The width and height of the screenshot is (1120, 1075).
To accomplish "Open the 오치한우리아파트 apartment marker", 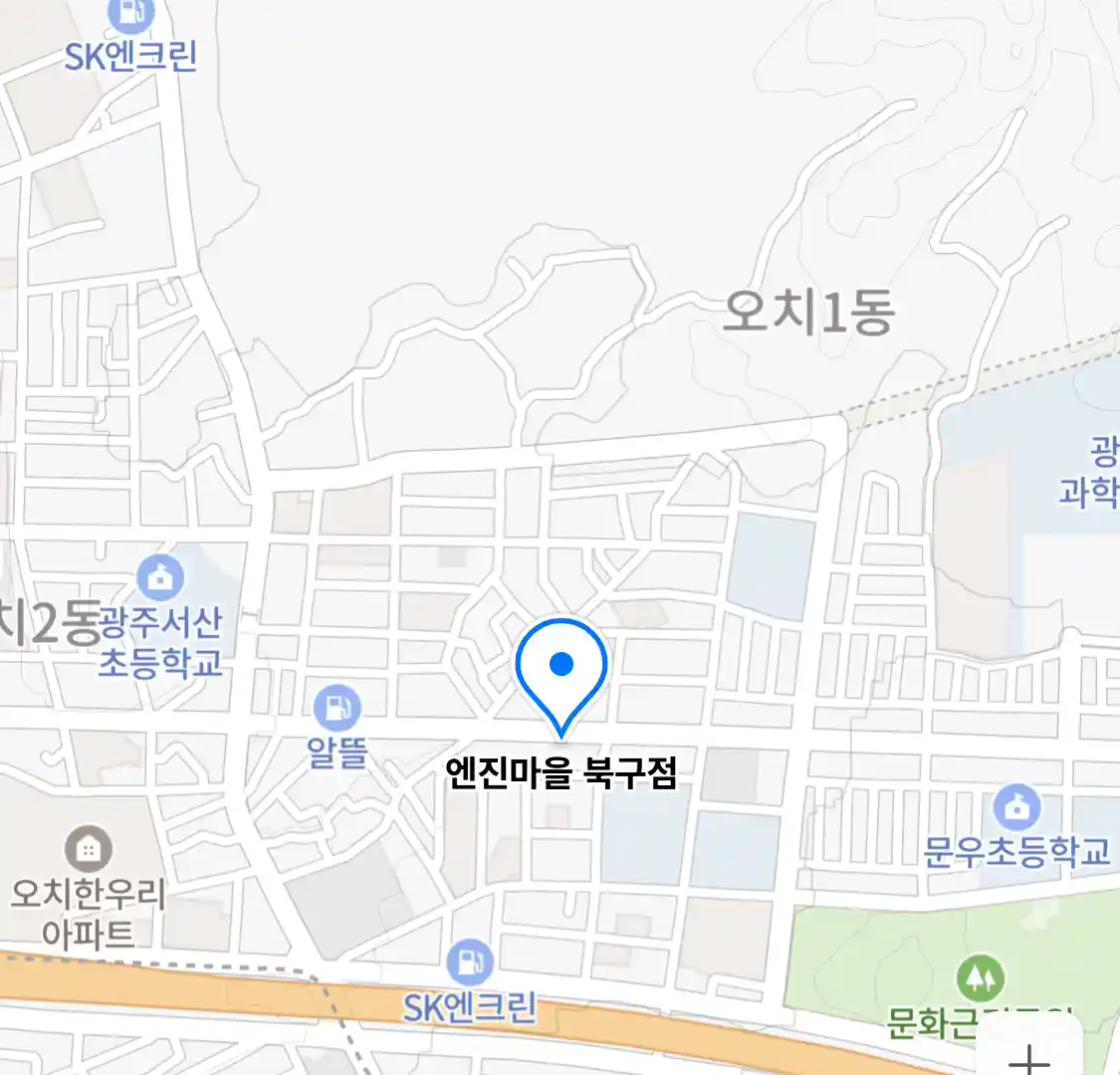I will pos(89,849).
